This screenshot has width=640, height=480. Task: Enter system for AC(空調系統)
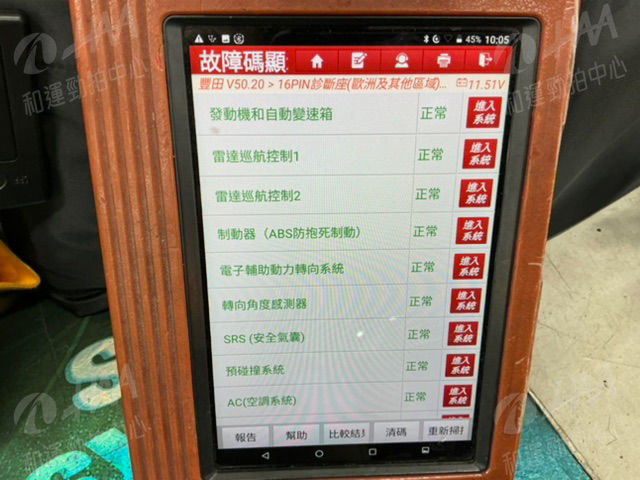point(457,396)
